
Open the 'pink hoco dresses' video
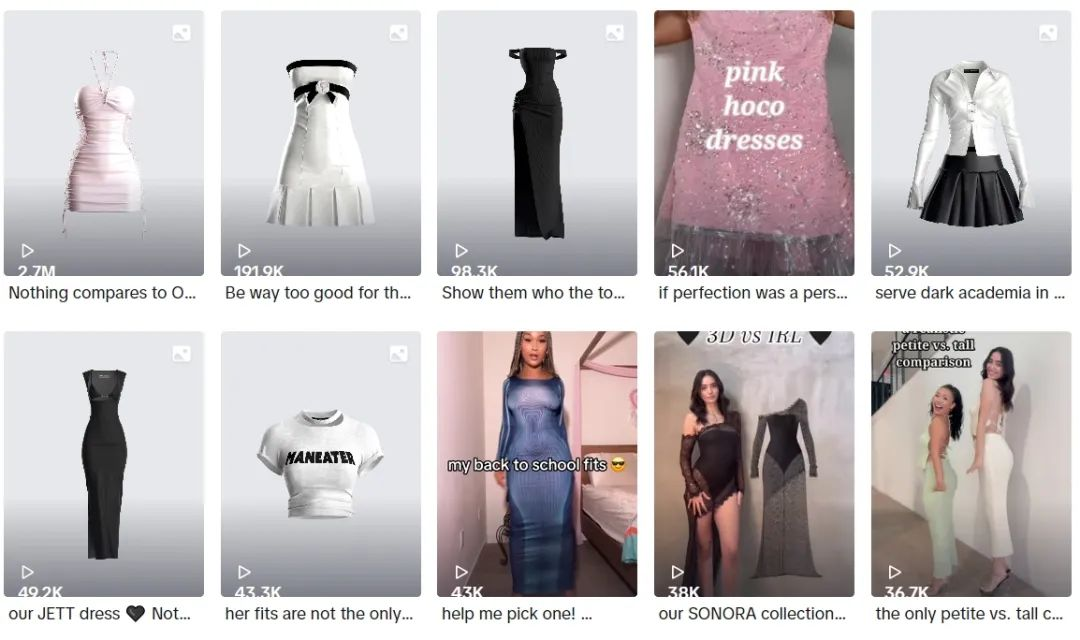pos(754,143)
